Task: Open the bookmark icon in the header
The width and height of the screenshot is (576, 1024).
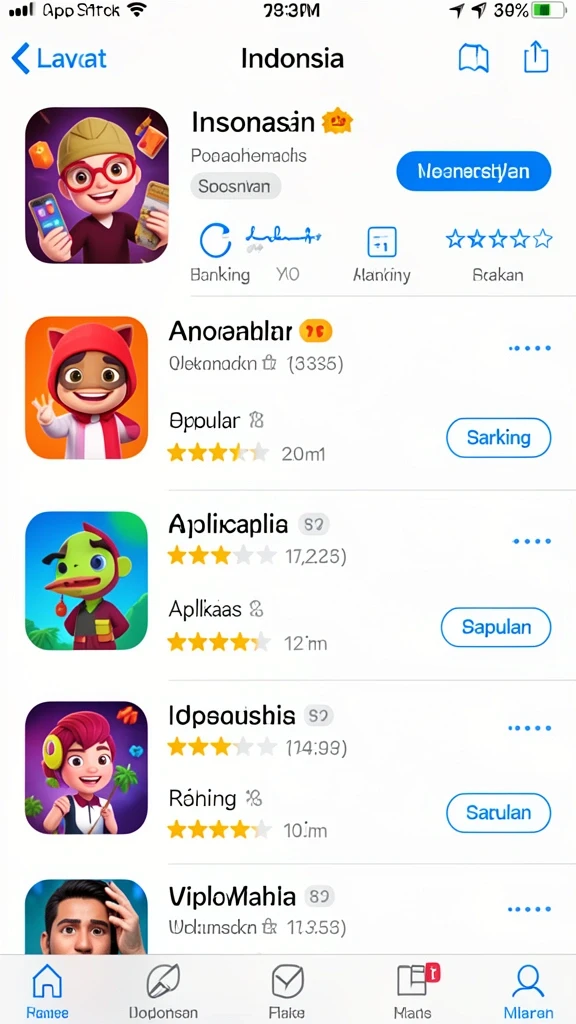Action: pos(473,59)
